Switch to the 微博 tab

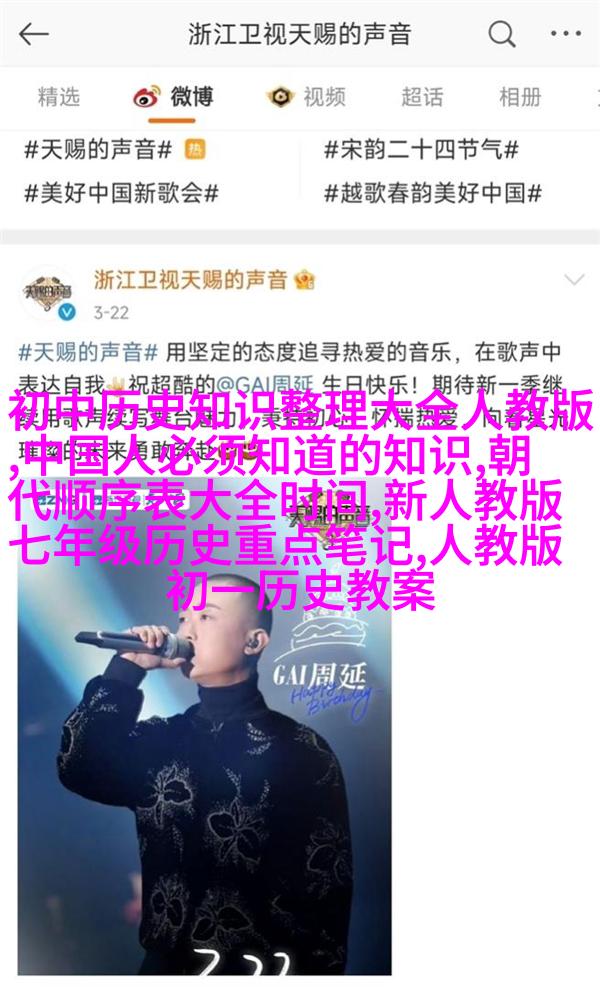[x=174, y=97]
